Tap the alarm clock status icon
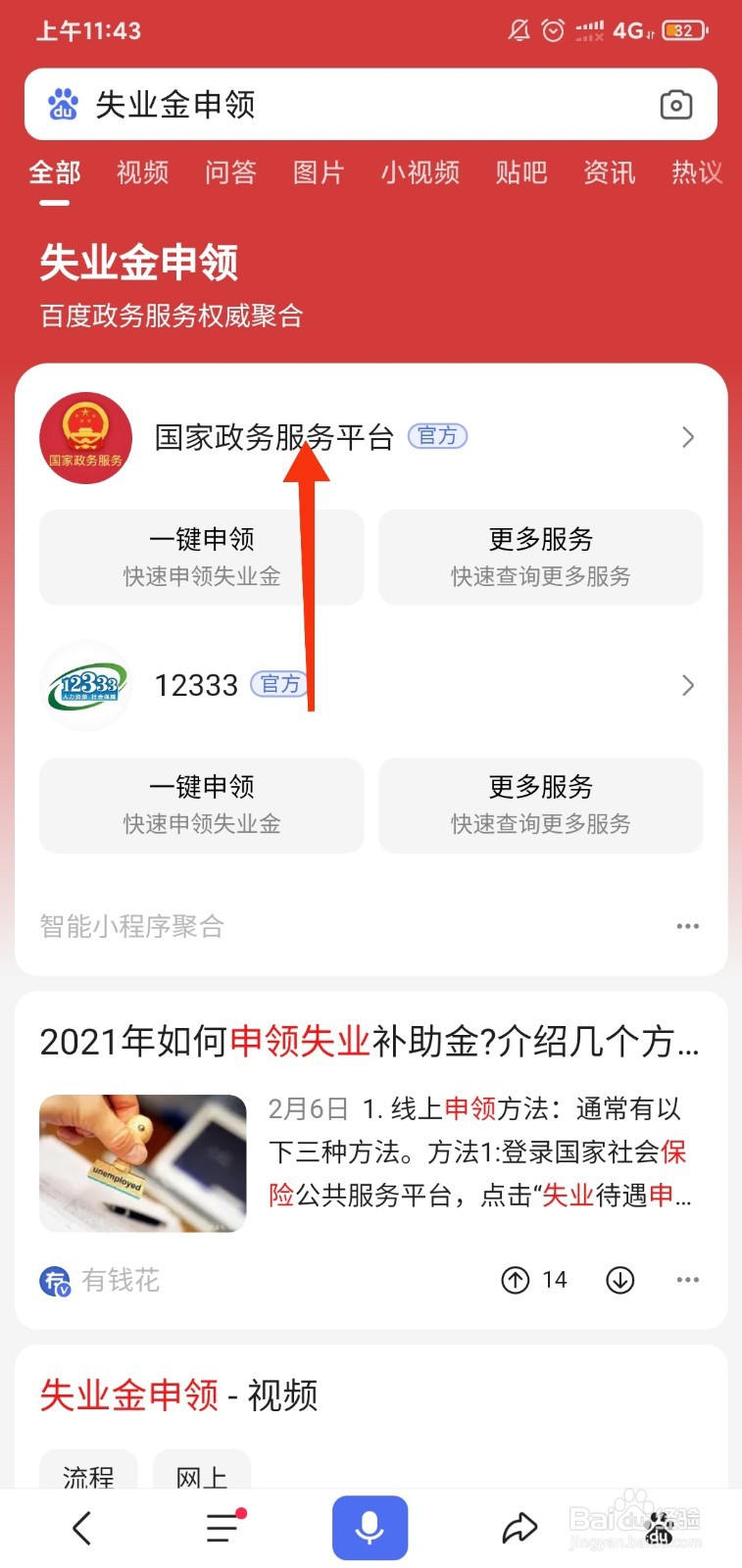The image size is (742, 1568). pos(552,30)
